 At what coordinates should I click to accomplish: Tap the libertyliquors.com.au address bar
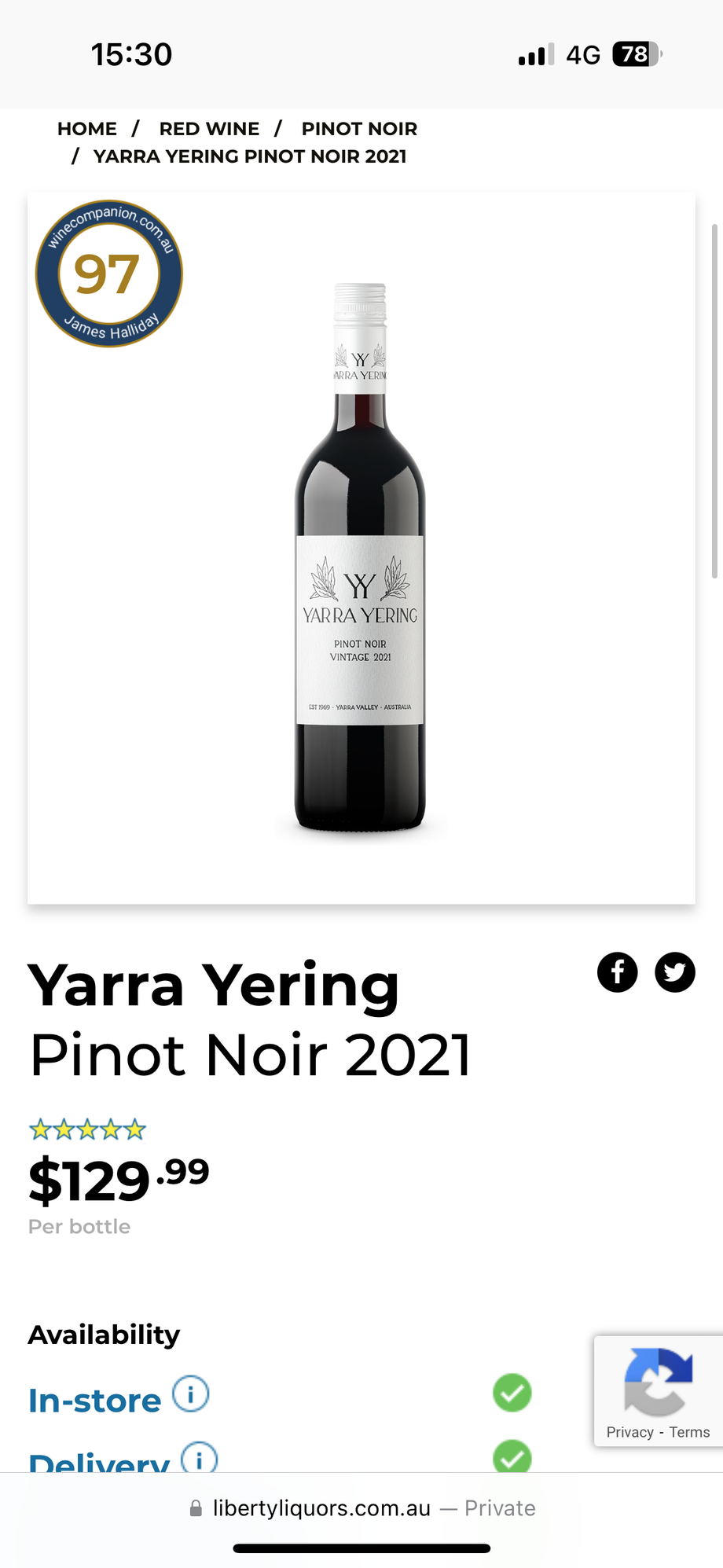[361, 1508]
